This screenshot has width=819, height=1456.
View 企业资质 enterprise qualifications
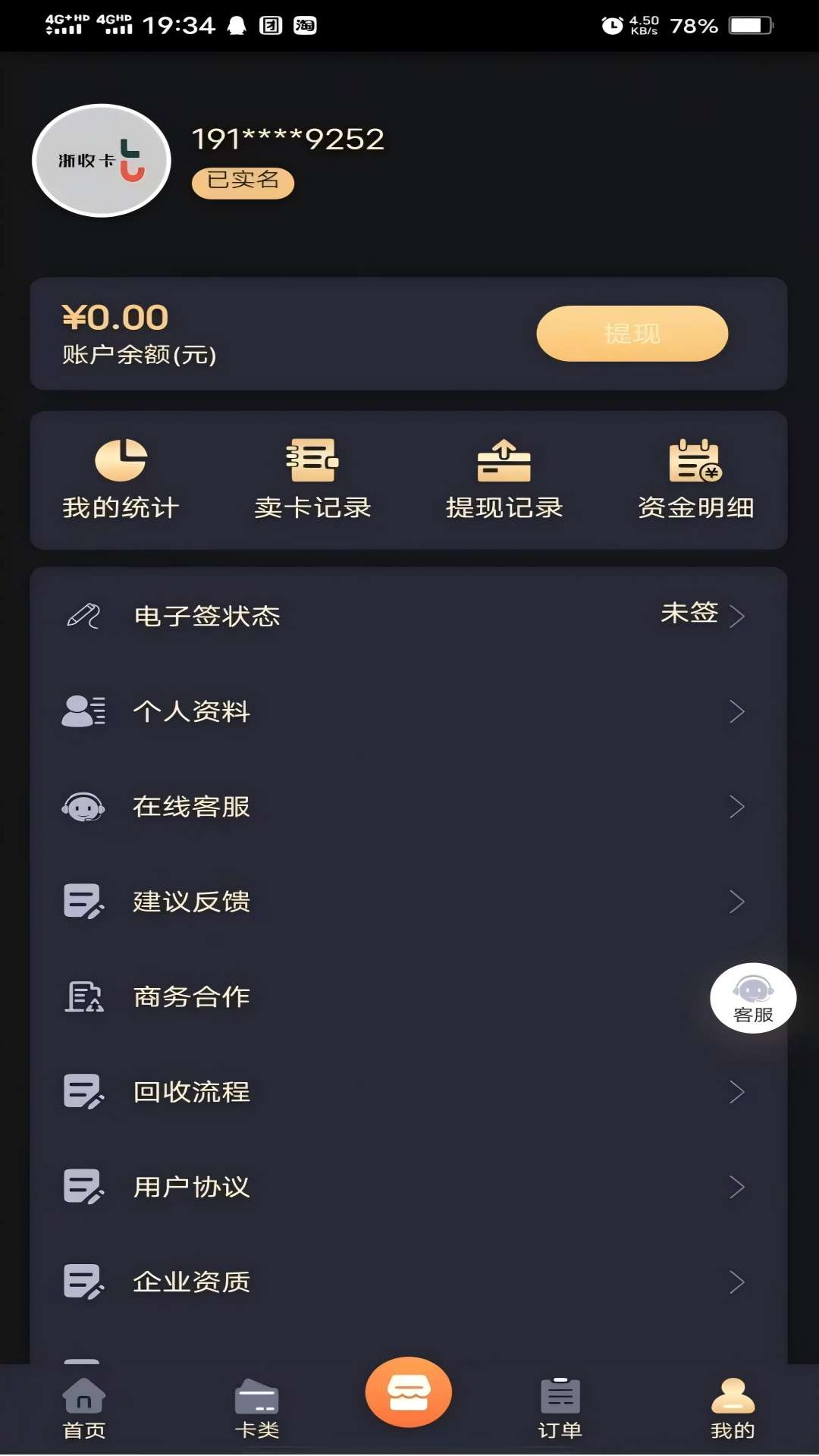click(x=737, y=1282)
